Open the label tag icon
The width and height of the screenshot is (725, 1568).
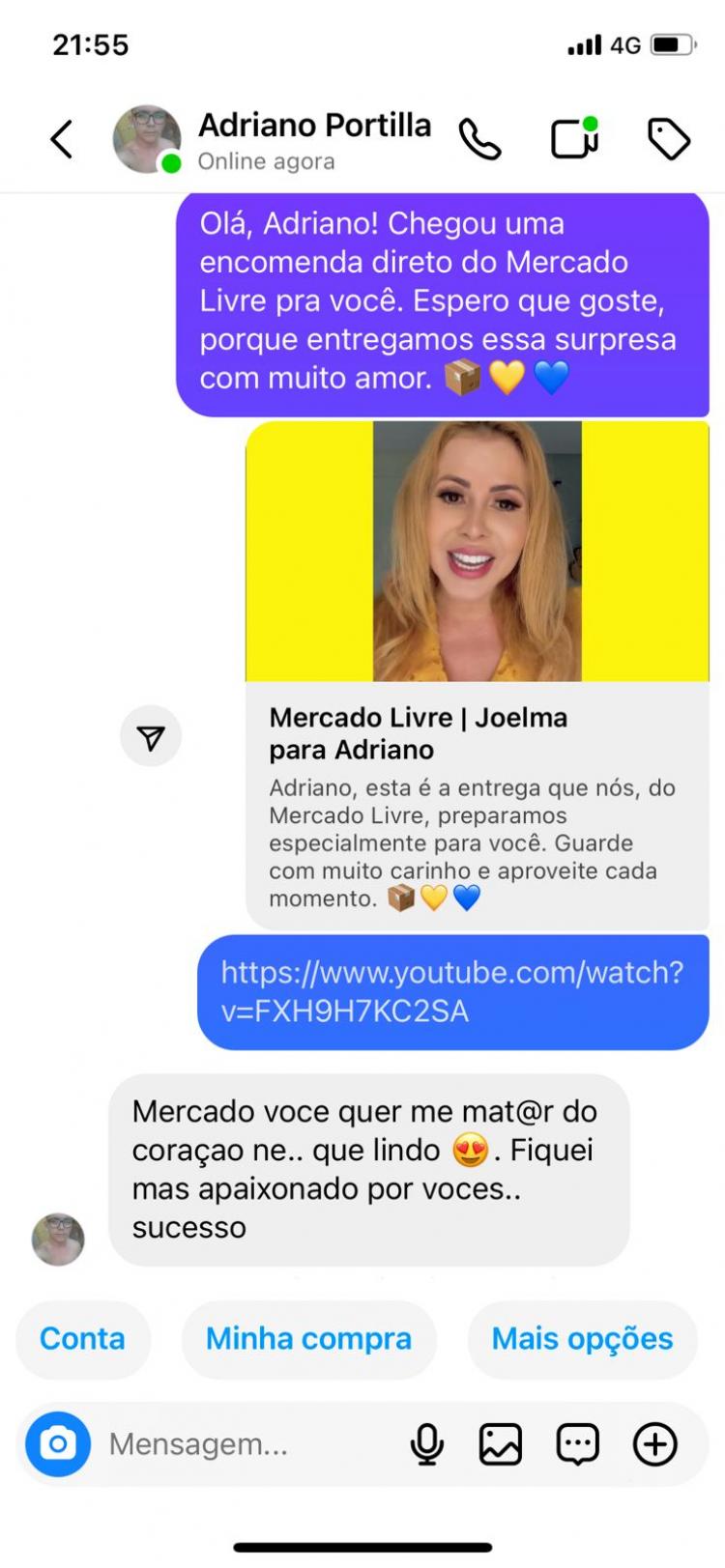tap(668, 140)
